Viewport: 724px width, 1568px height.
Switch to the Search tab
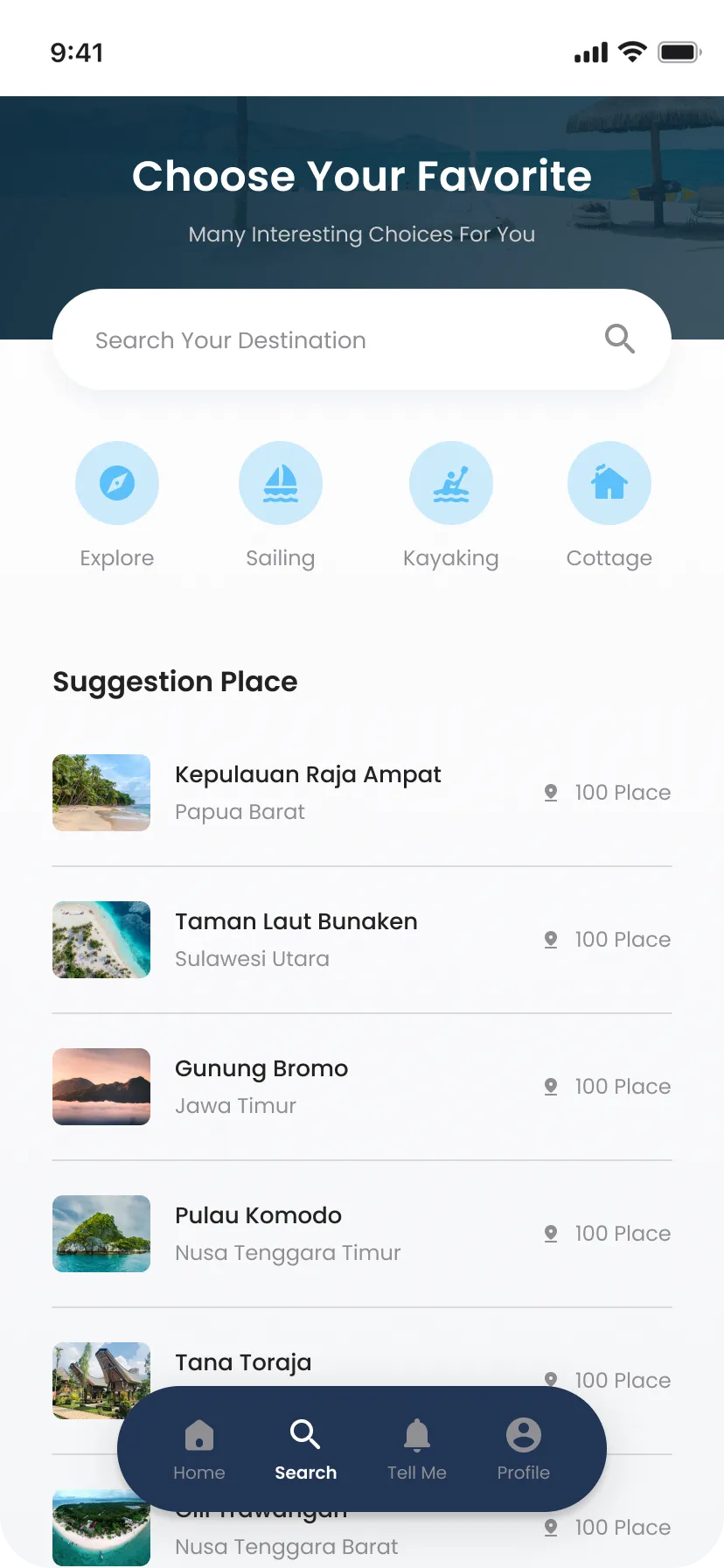(305, 1450)
